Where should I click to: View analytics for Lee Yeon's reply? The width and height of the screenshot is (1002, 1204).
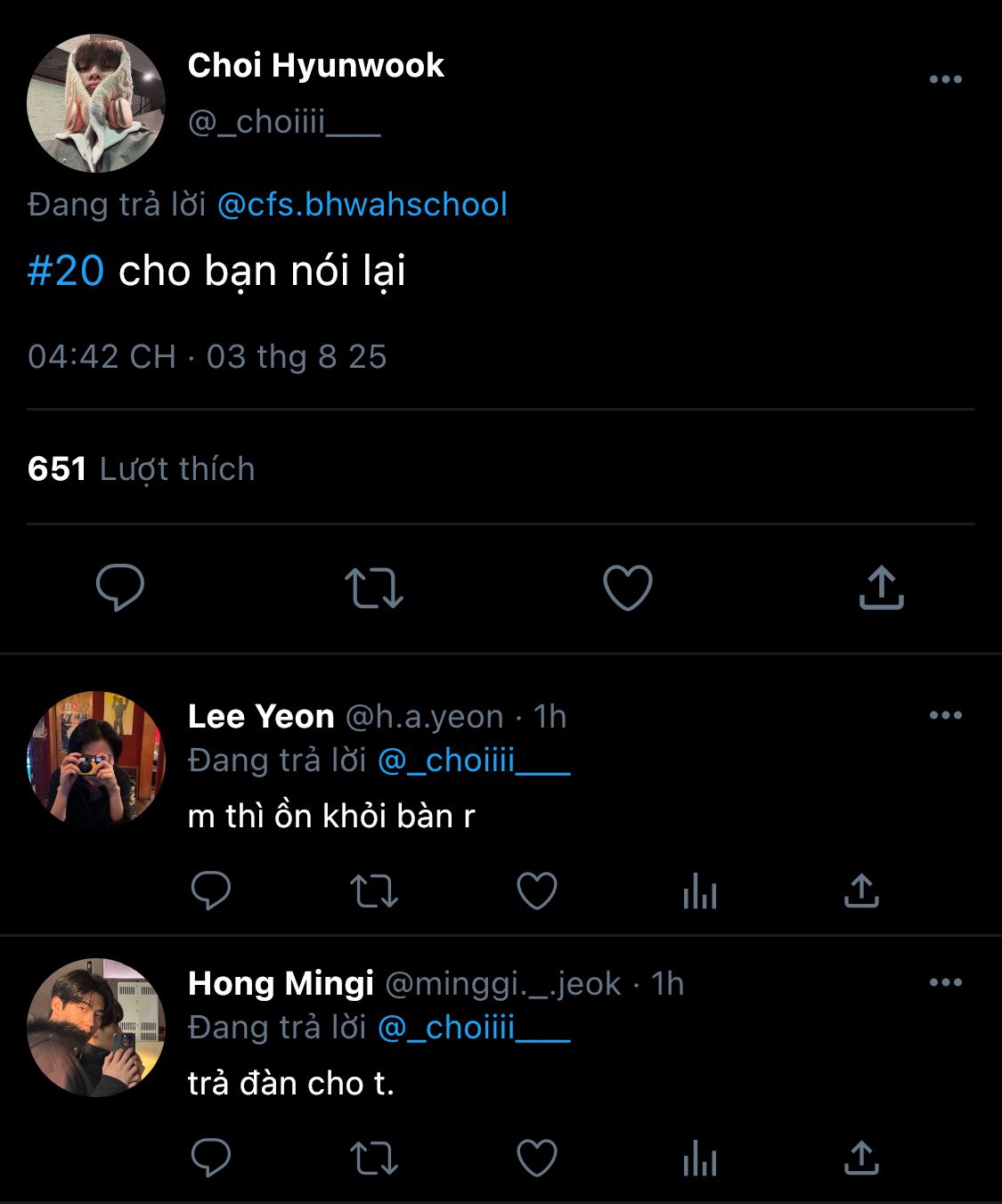click(x=700, y=891)
